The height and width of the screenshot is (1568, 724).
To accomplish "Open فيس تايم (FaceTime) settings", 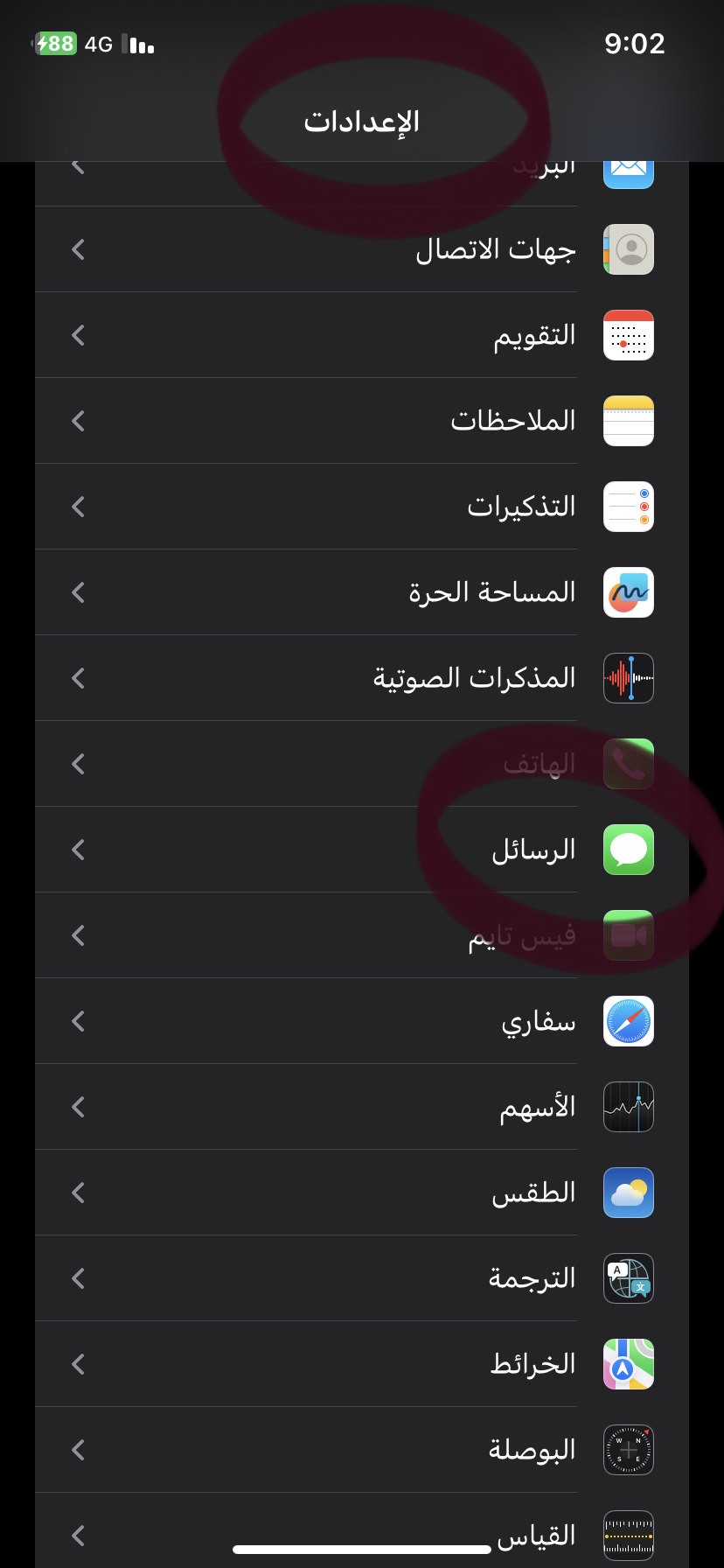I will 362,935.
